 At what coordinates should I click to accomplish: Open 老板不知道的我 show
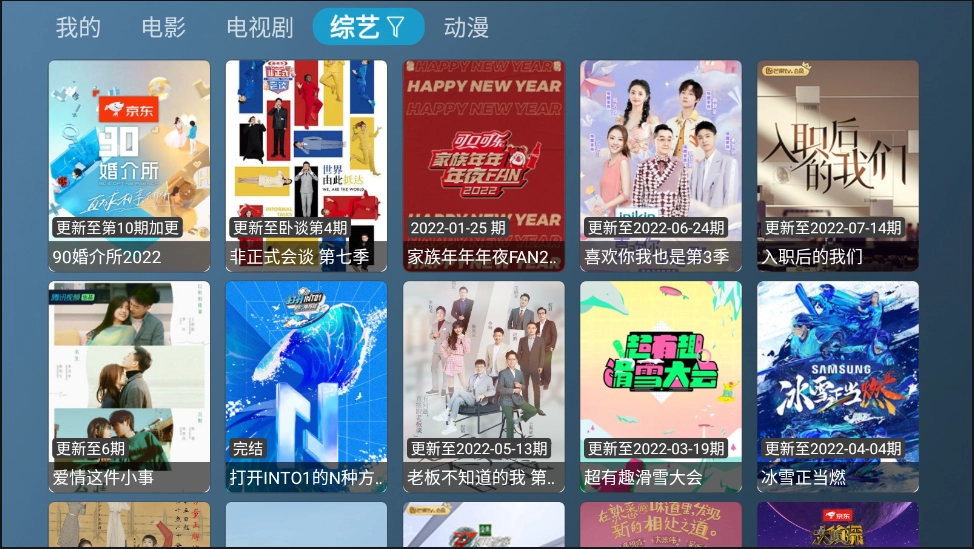[x=483, y=386]
